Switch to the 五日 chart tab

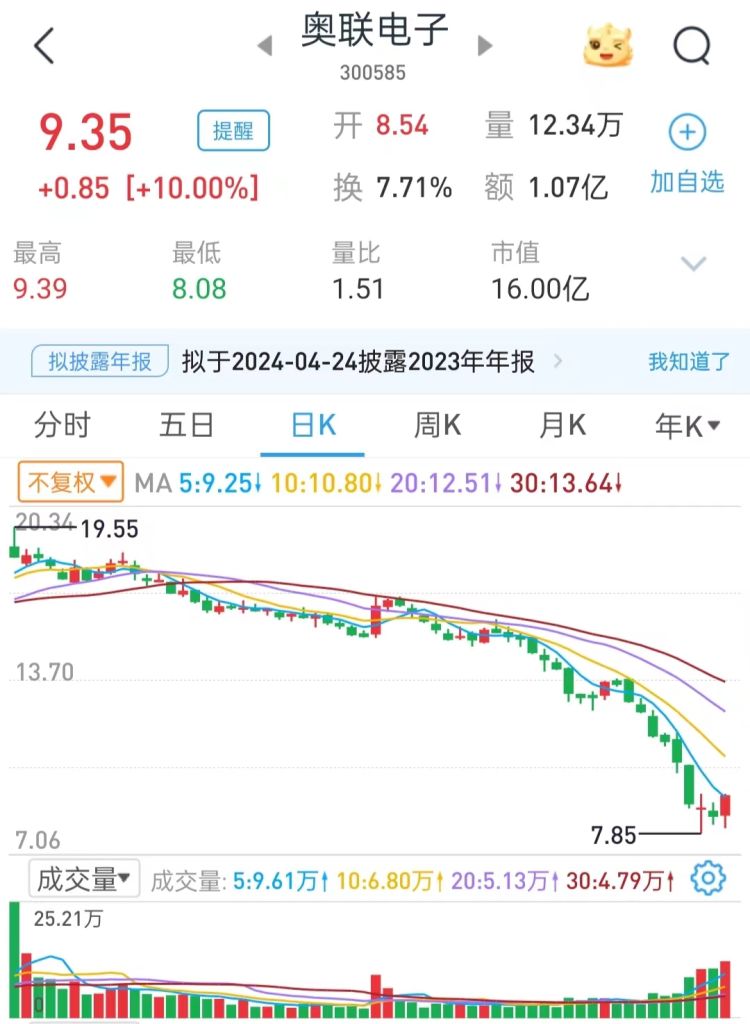[x=186, y=426]
